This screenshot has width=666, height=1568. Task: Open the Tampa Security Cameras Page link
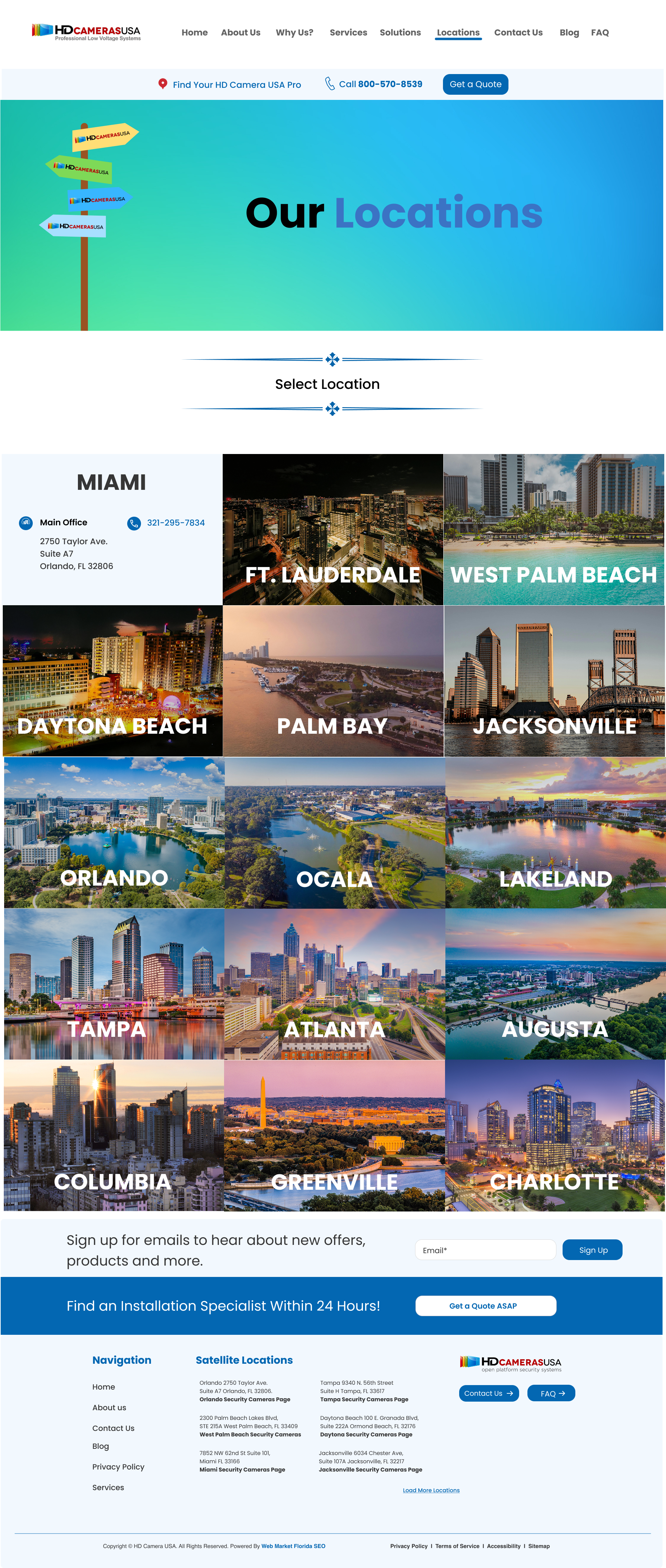[x=364, y=1400]
